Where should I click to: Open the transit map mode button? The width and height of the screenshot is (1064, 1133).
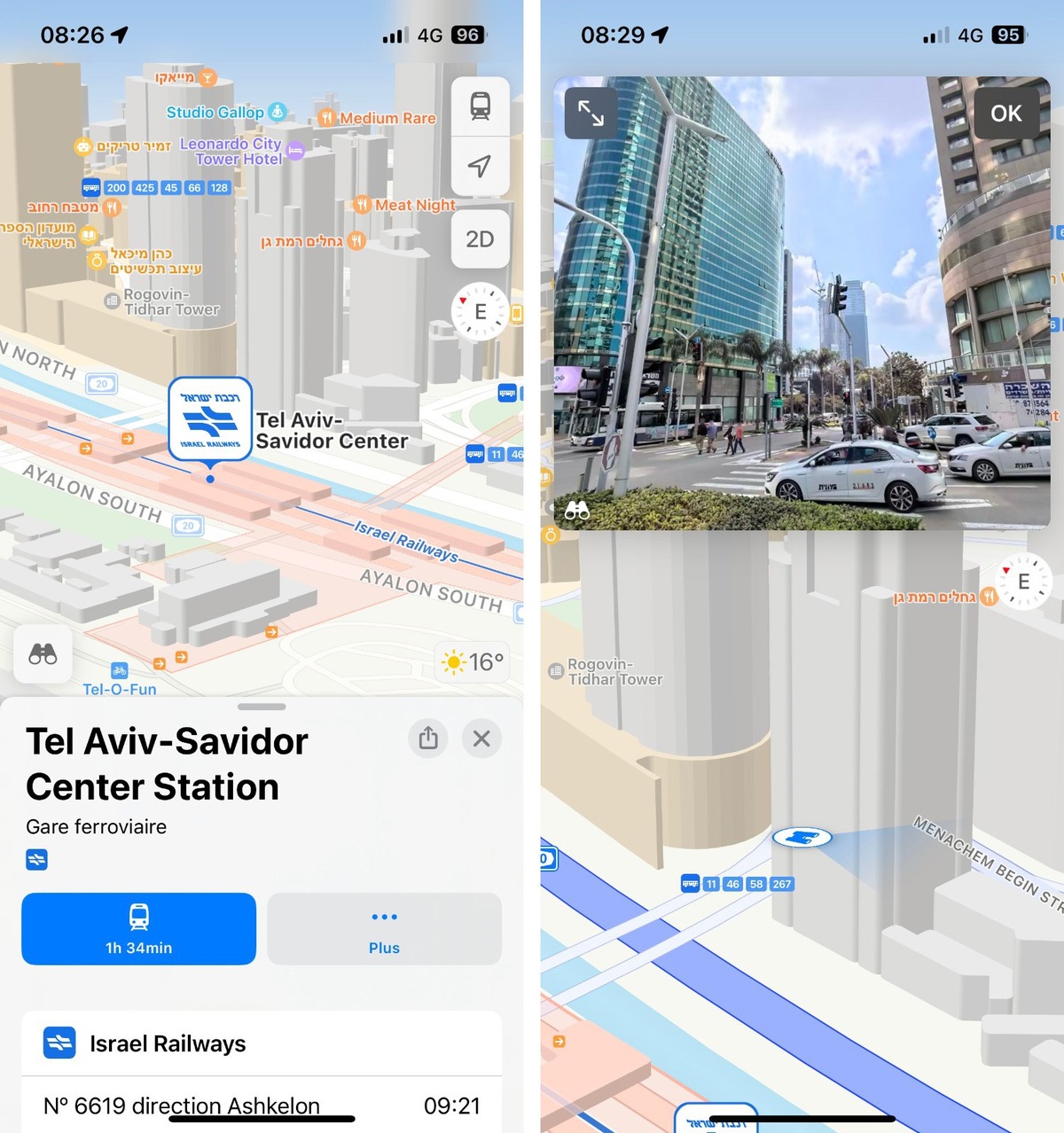480,106
